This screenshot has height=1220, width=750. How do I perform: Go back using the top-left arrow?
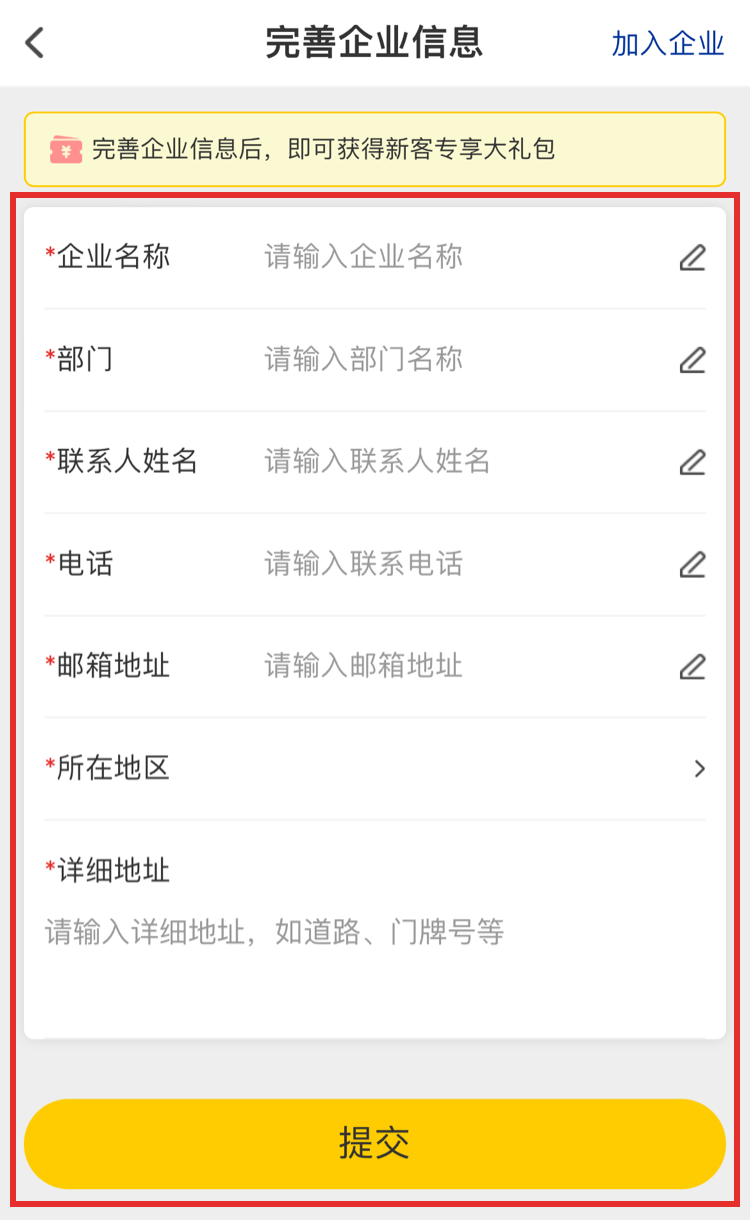click(x=35, y=43)
